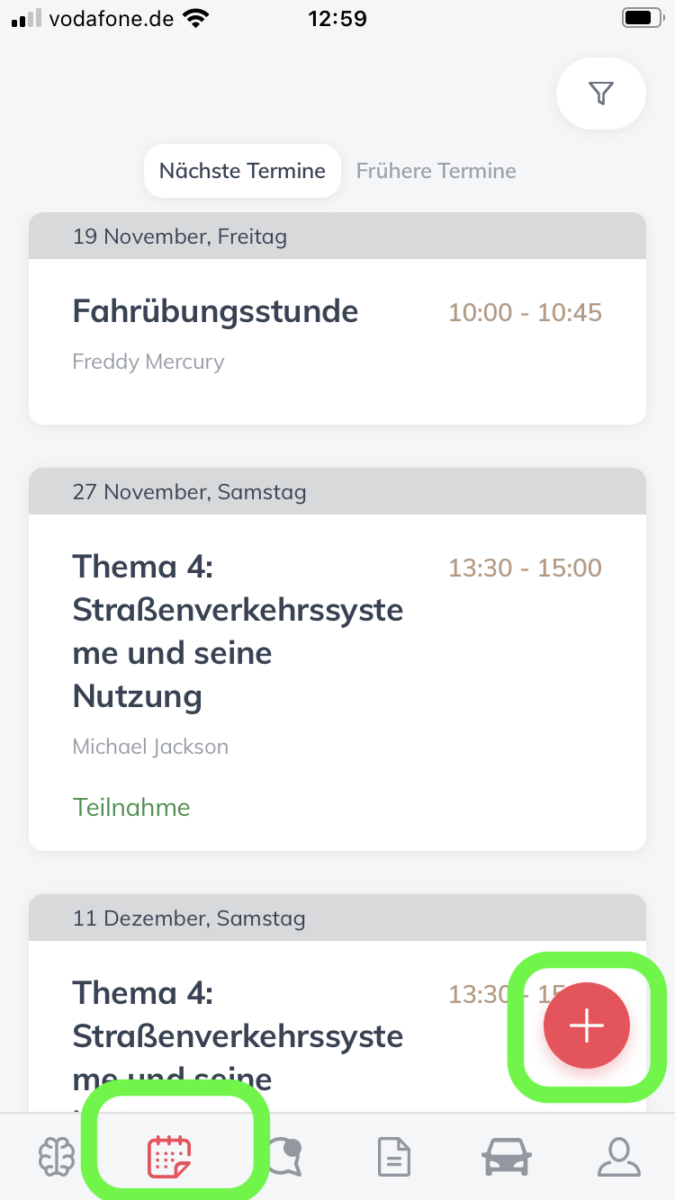Open the 11 Dezember Thema 4 appointment
The height and width of the screenshot is (1200, 675).
(337, 1026)
